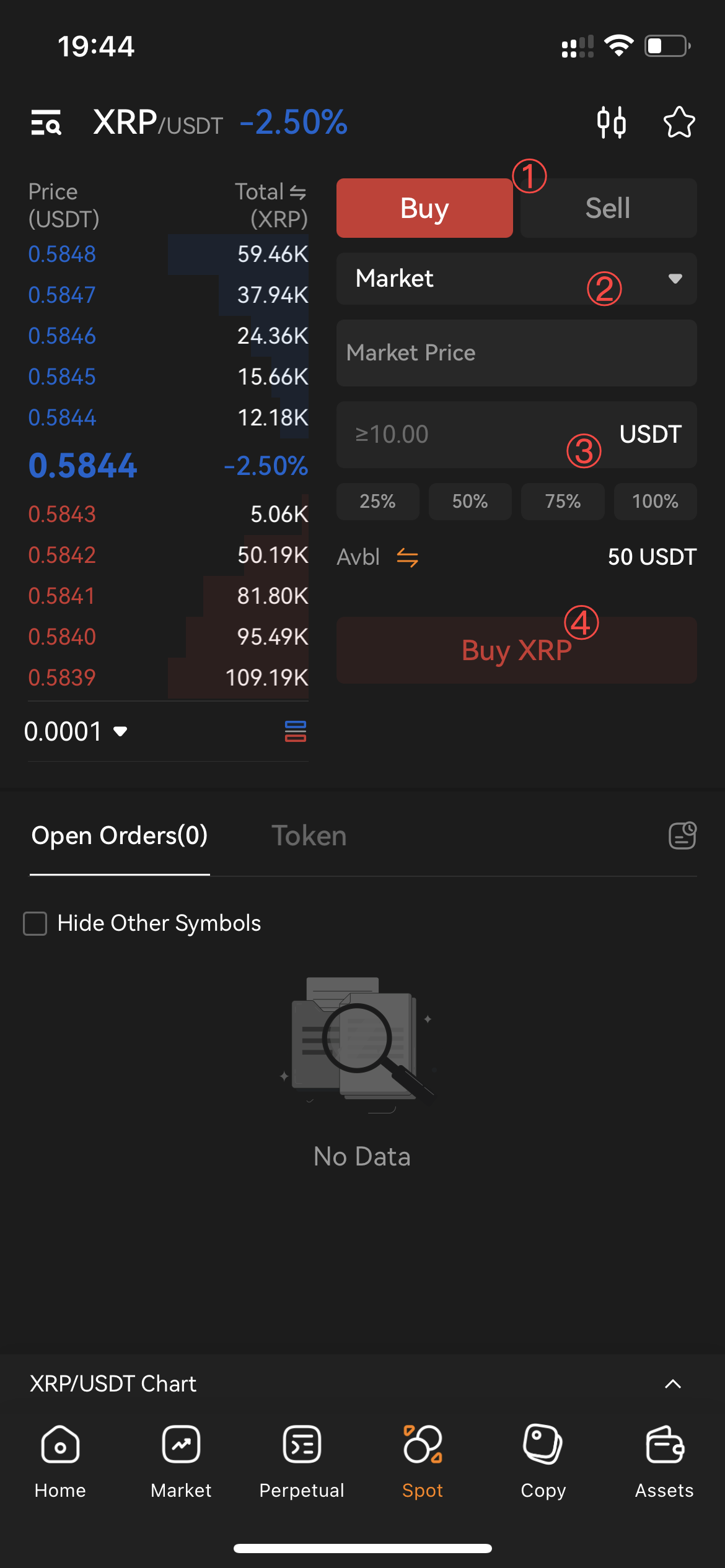Check the Hide Other Symbols box
Screen dimensions: 725x1568
tap(35, 923)
